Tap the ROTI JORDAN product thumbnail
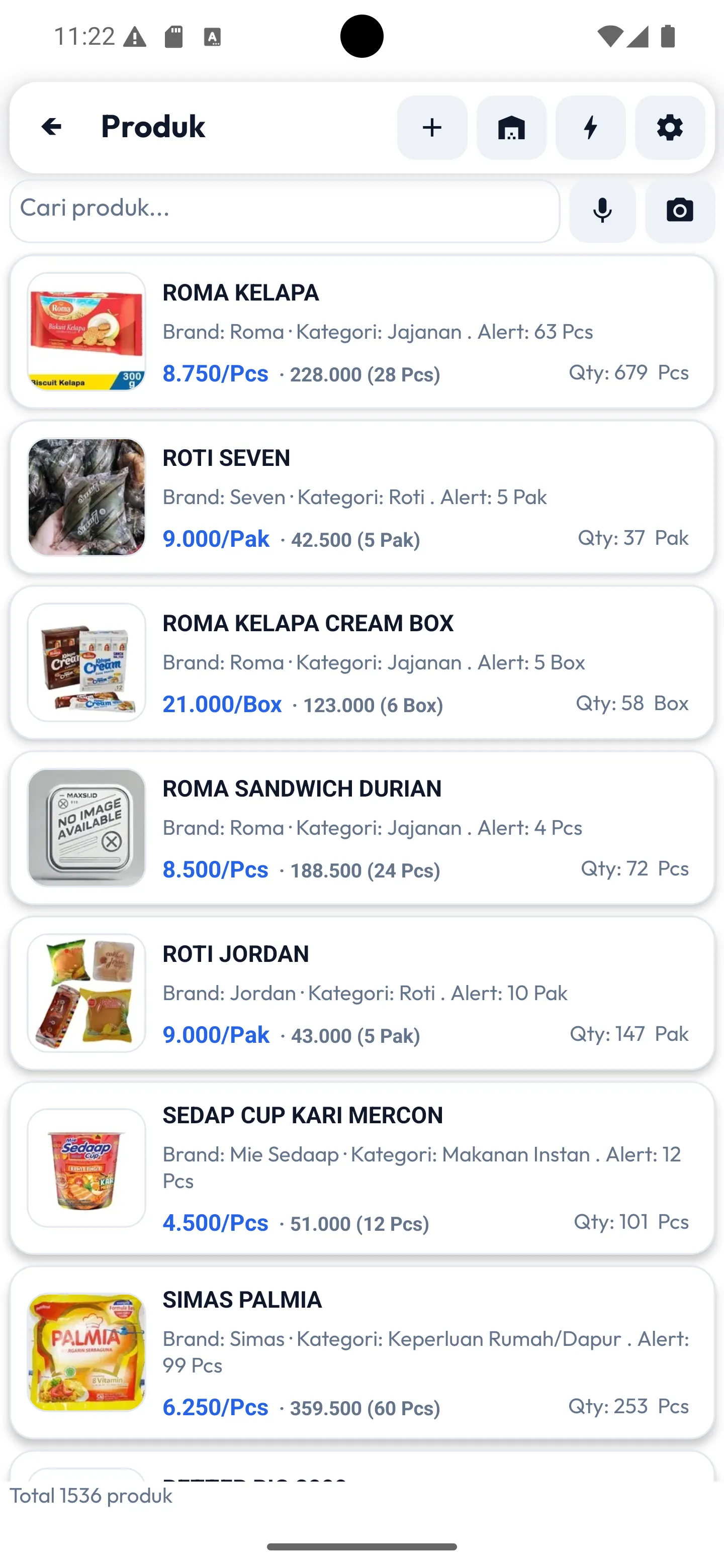The height and width of the screenshot is (1568, 724). point(86,992)
